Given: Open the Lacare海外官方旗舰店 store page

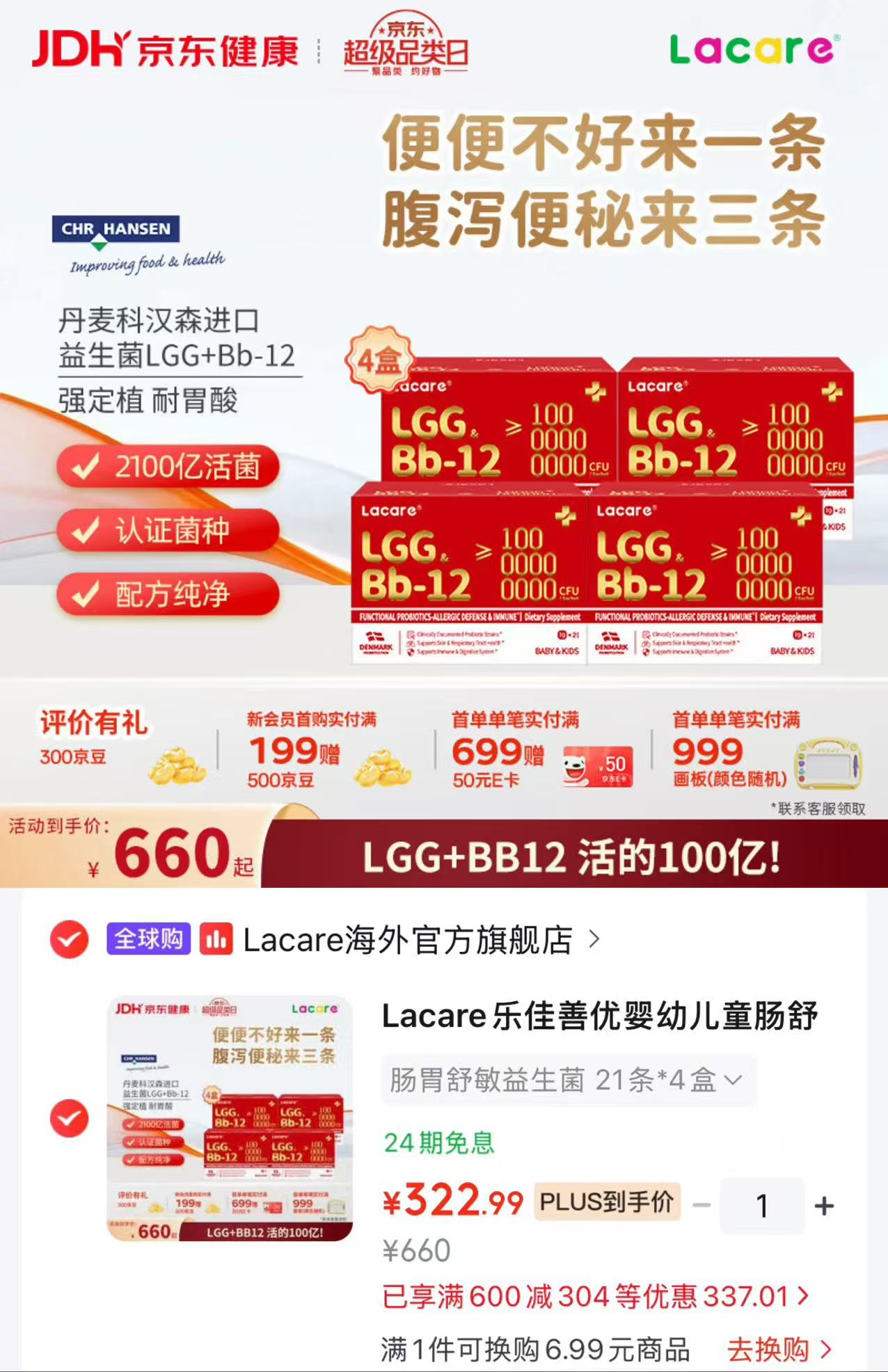Looking at the screenshot, I should coord(420,940).
